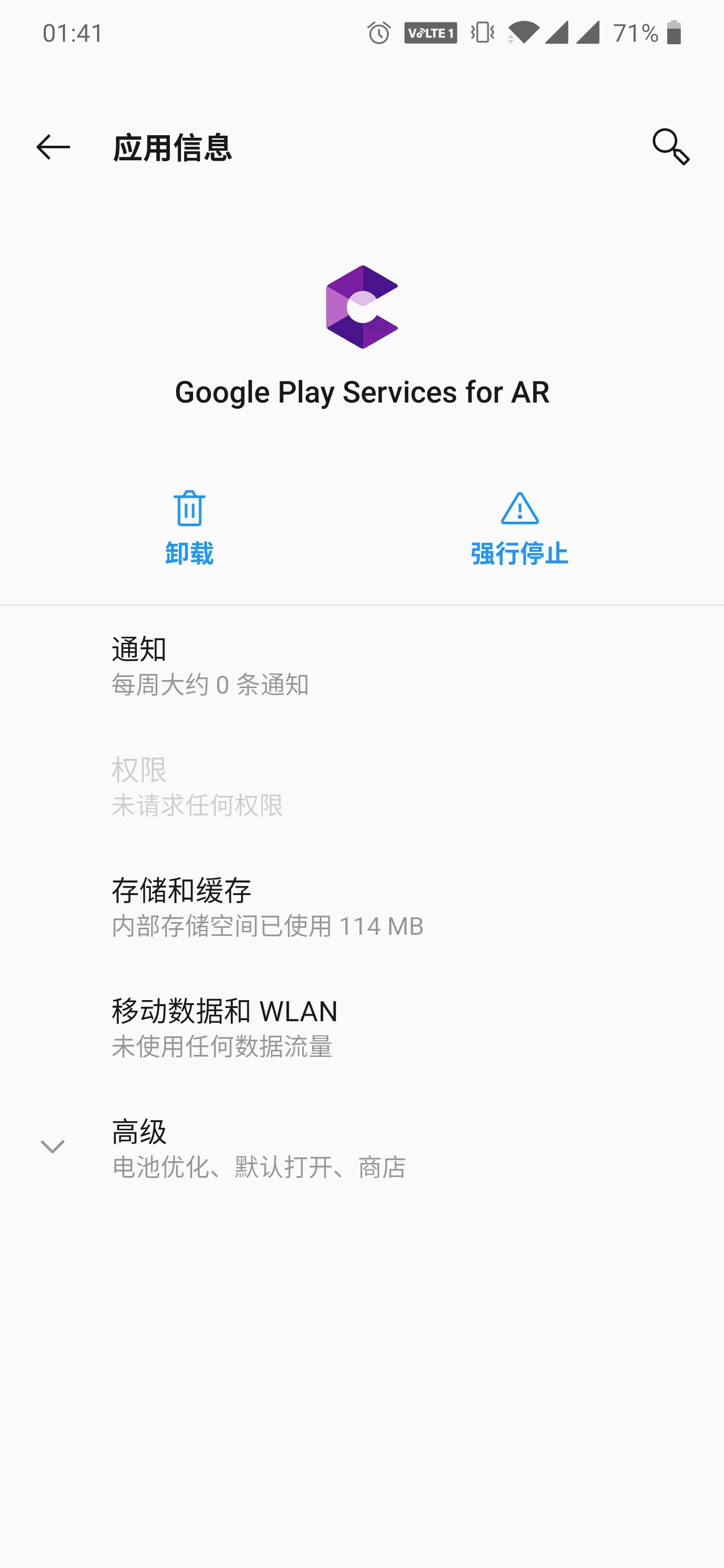Screen dimensions: 724x1568
Task: Open the 通知 settings row
Action: pos(361,665)
